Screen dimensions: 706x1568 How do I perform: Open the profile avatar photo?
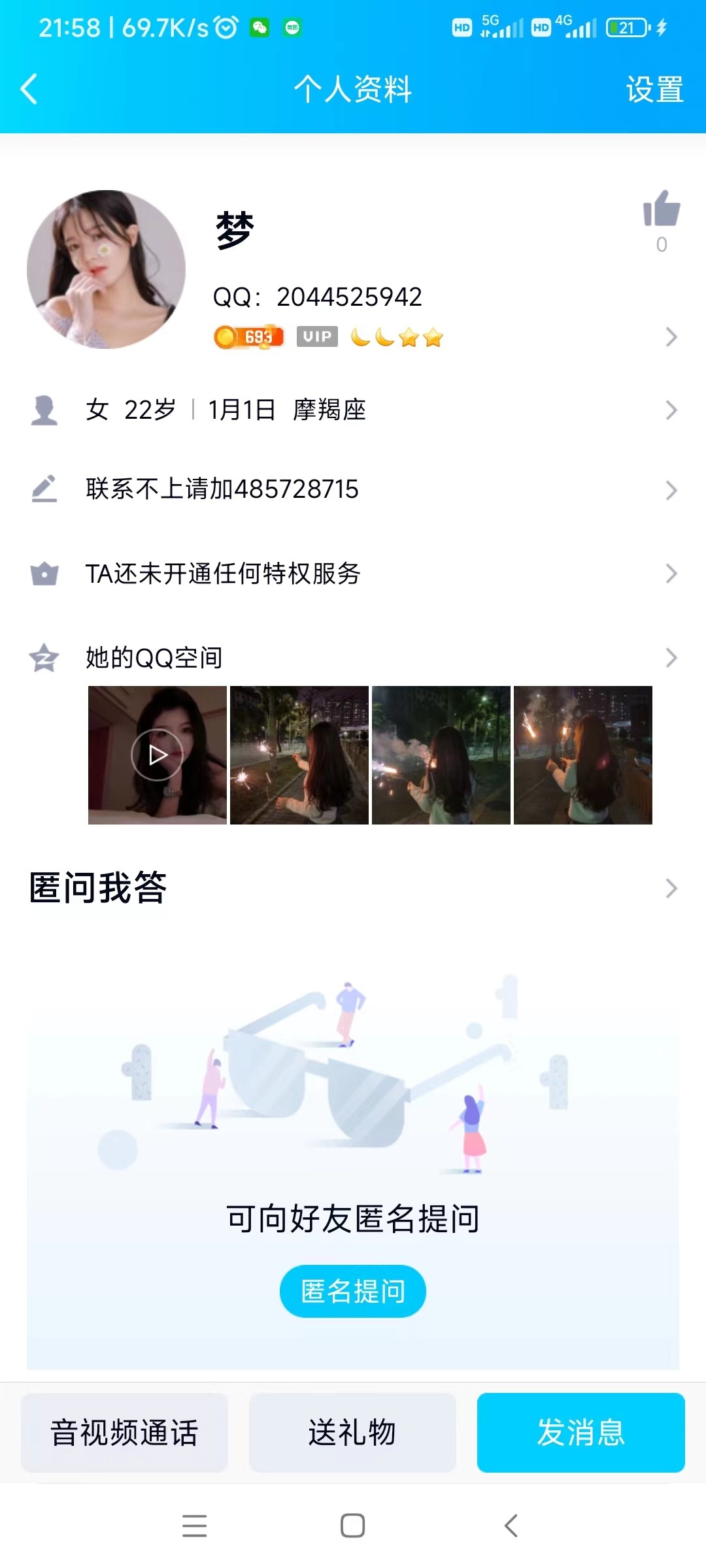(106, 269)
